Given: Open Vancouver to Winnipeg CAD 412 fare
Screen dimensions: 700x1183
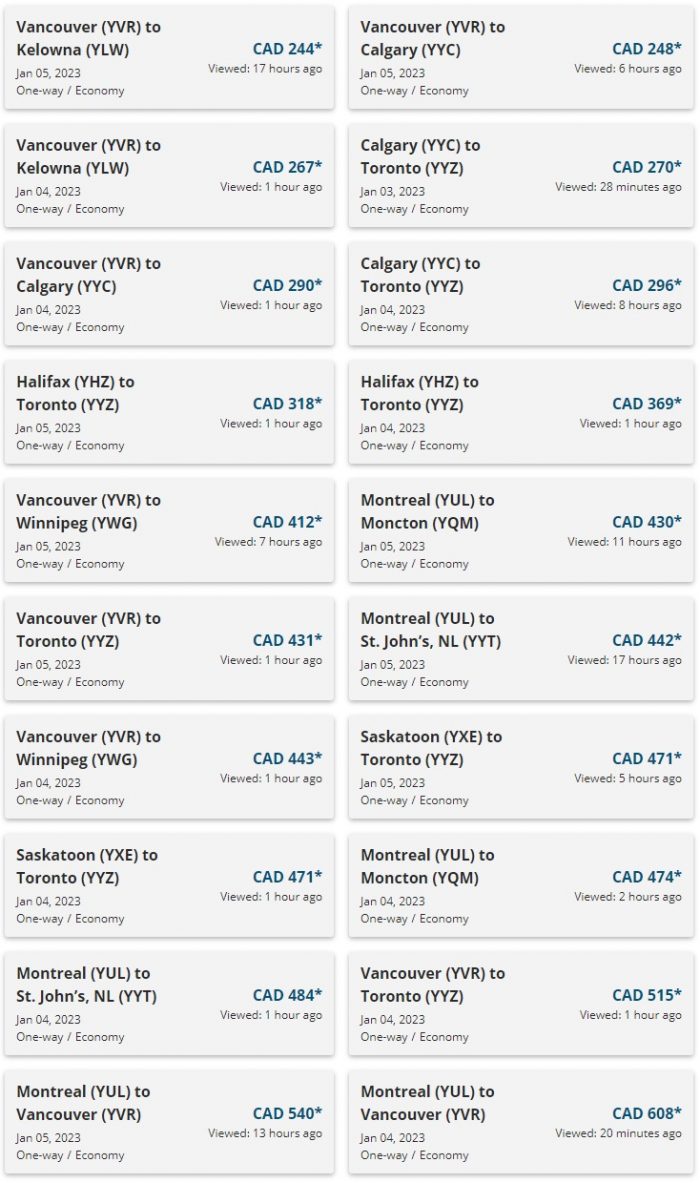Looking at the screenshot, I should (x=169, y=531).
